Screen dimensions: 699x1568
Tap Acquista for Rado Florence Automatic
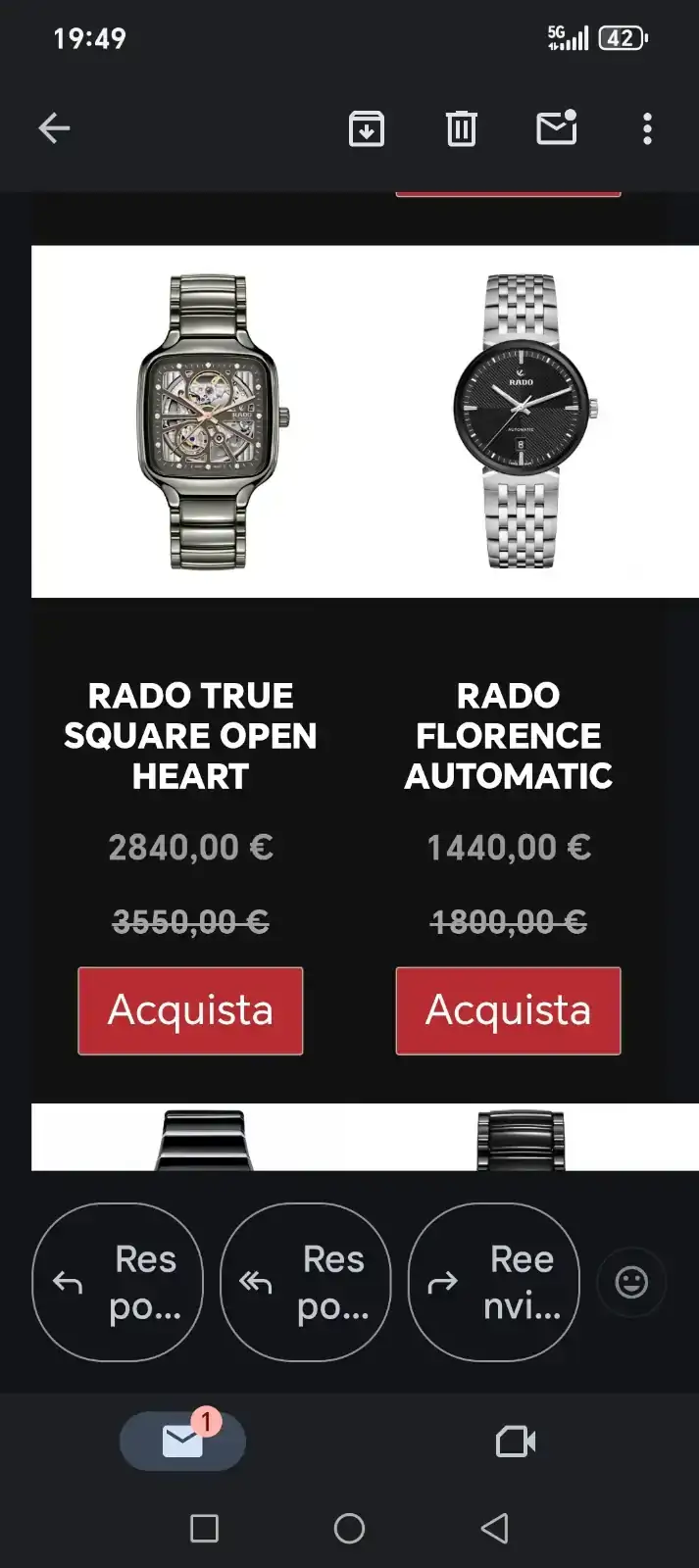[x=508, y=1010]
